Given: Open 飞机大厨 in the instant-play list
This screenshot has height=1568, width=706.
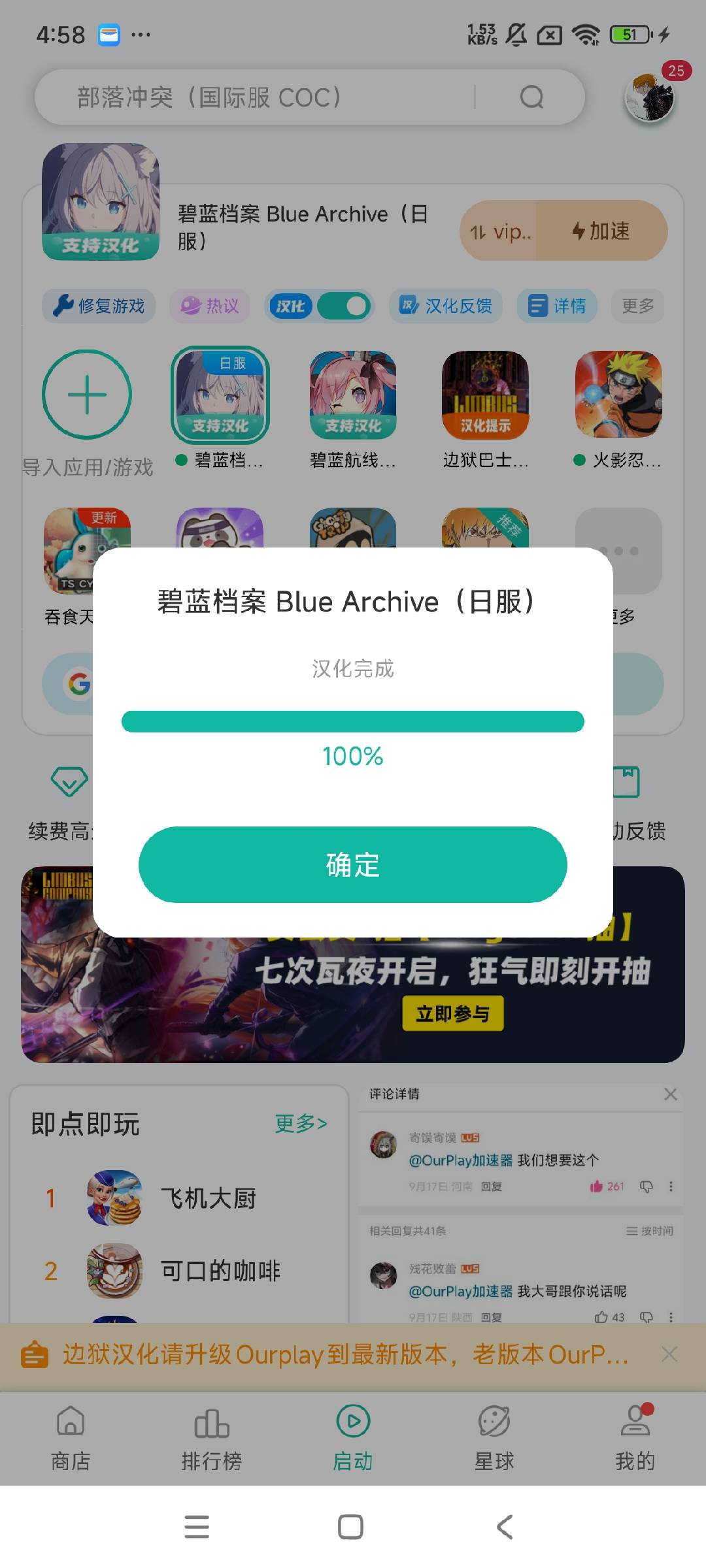Looking at the screenshot, I should [x=208, y=1198].
